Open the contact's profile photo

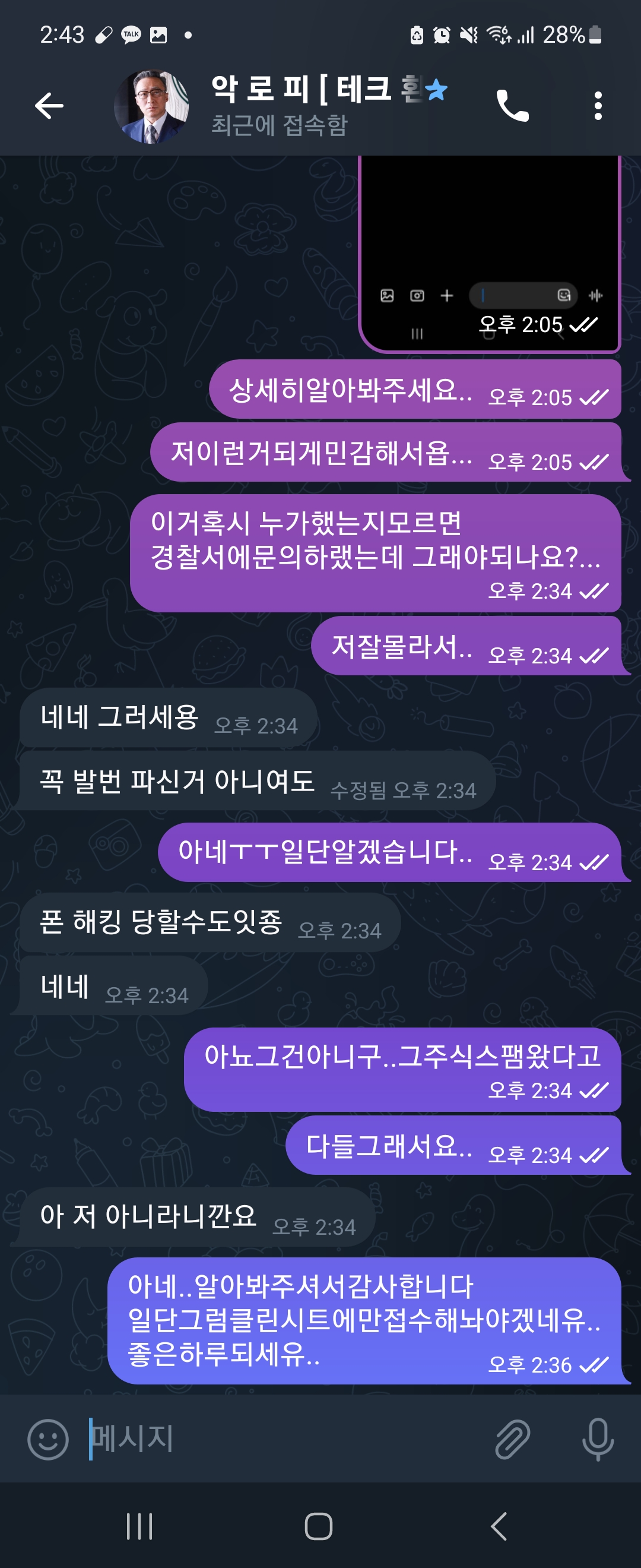[x=151, y=106]
